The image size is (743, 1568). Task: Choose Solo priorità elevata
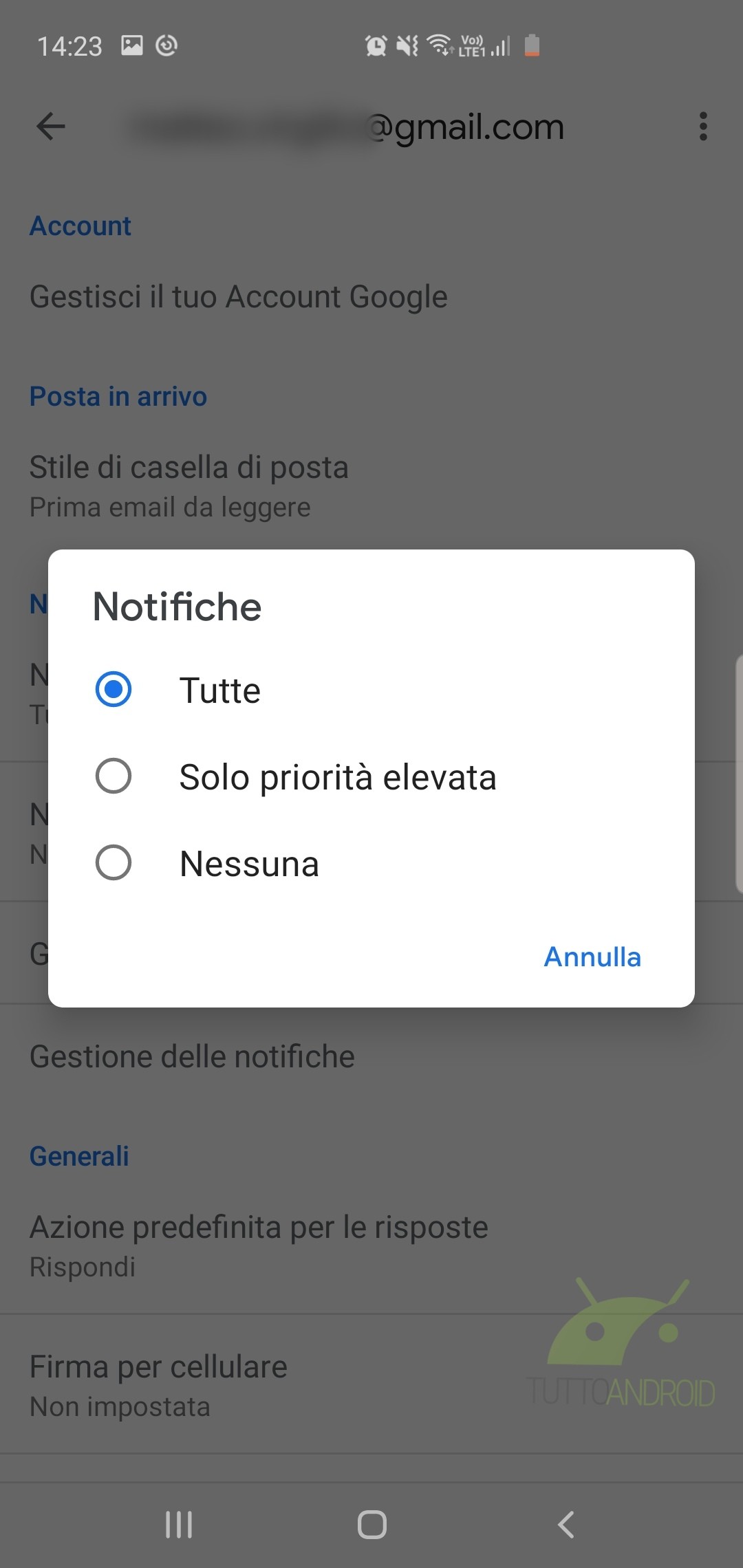tap(371, 776)
